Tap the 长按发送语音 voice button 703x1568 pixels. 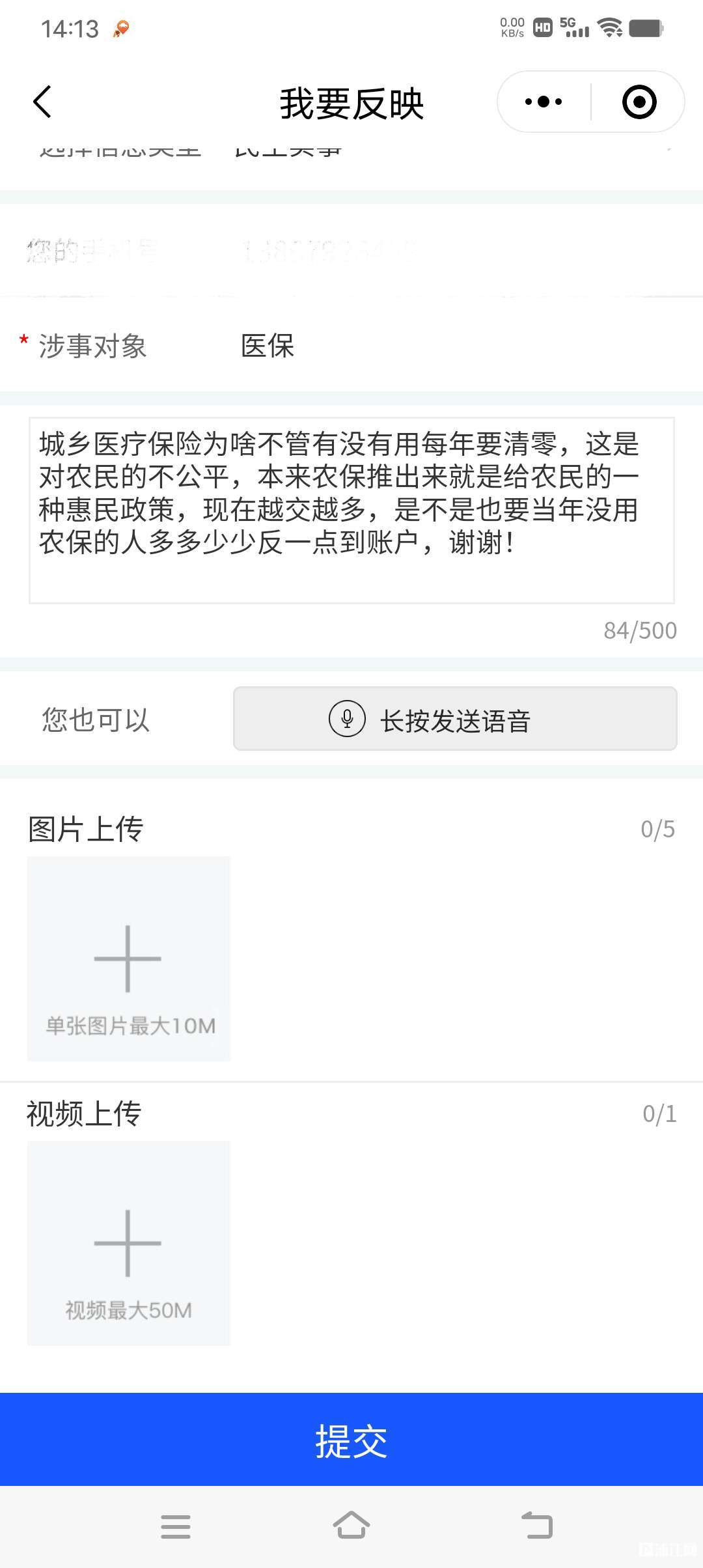pyautogui.click(x=455, y=719)
